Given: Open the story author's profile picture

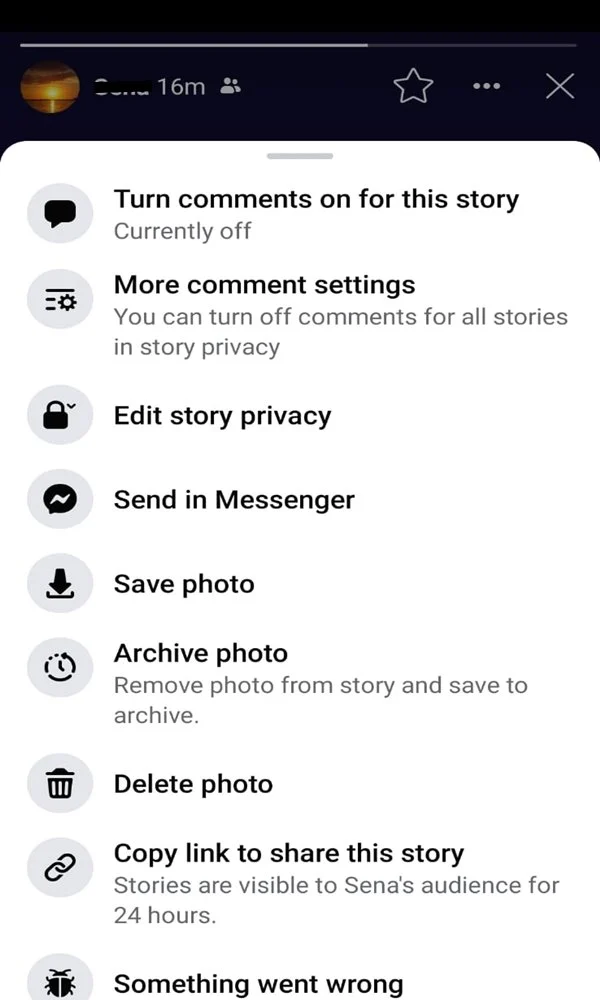Looking at the screenshot, I should (50, 87).
